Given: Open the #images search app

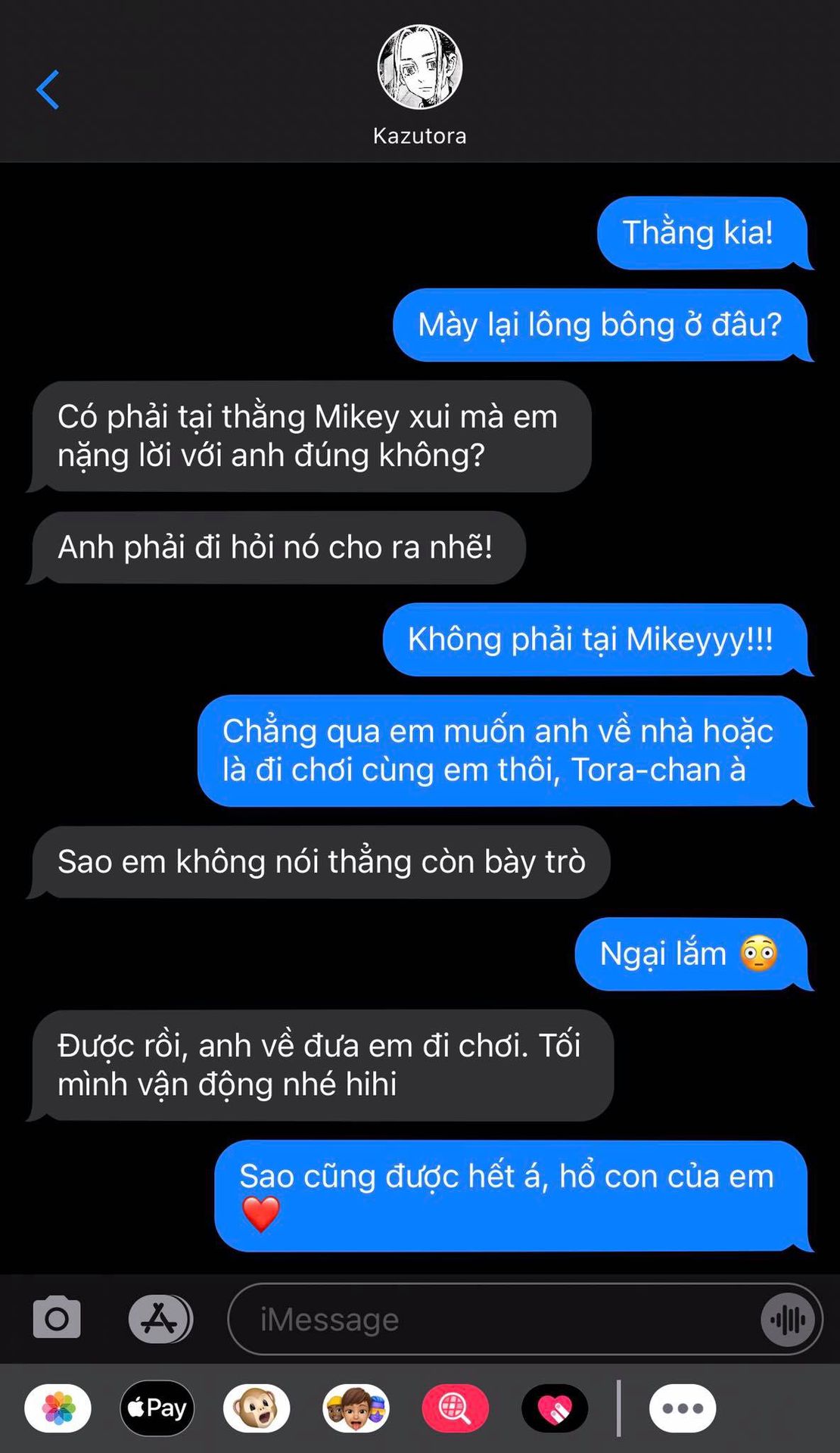Looking at the screenshot, I should [456, 1408].
